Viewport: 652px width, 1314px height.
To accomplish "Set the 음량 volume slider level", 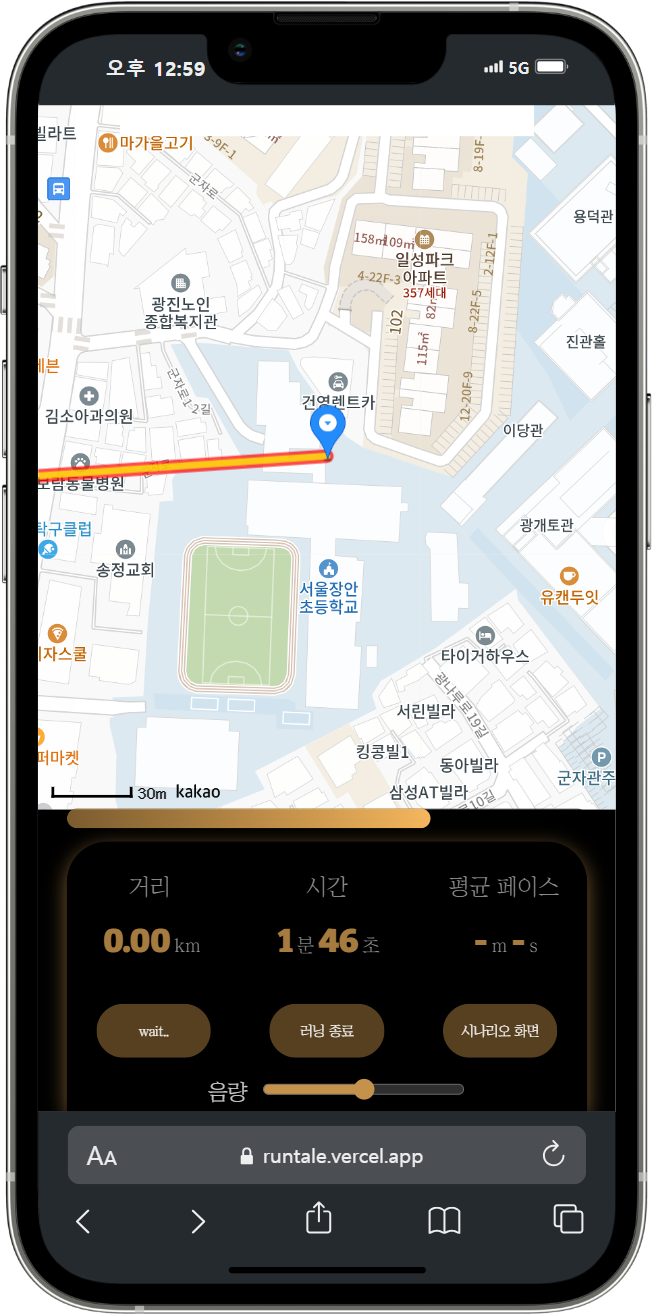I will [x=364, y=1089].
